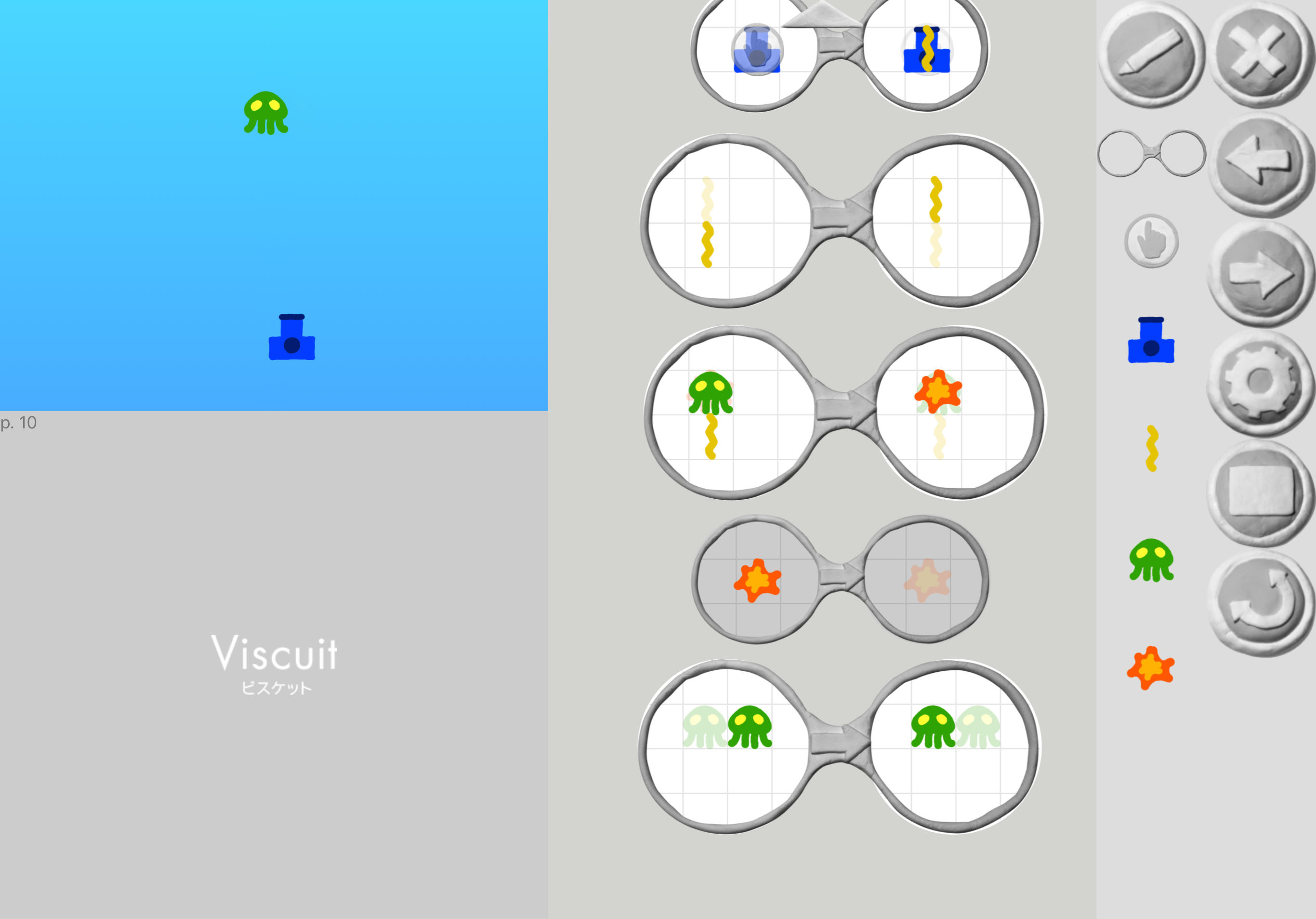Select the orange explosion in the palette
This screenshot has width=1316, height=919.
(x=1151, y=667)
